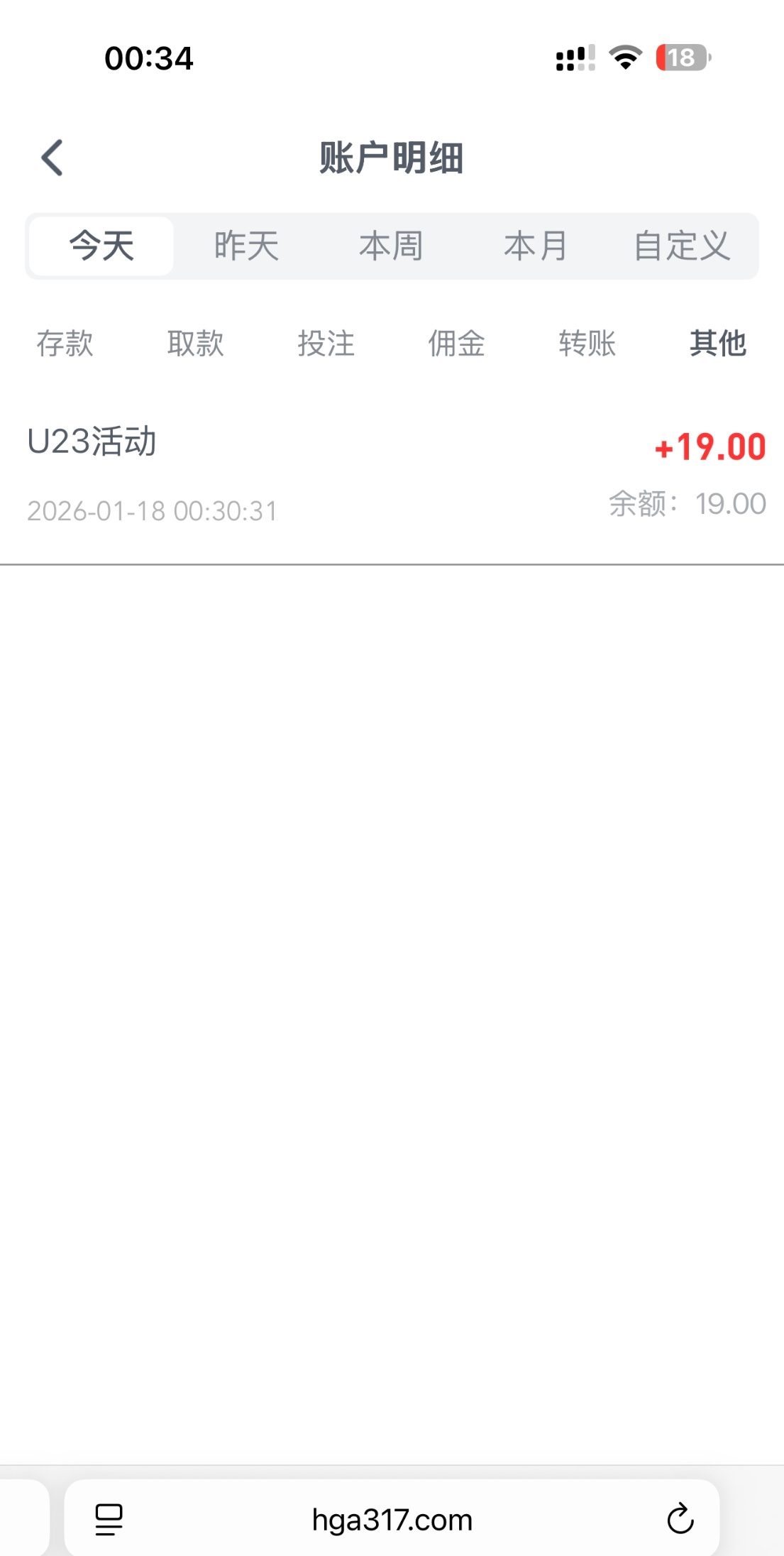Open the browser page menu icon

pyautogui.click(x=109, y=1520)
